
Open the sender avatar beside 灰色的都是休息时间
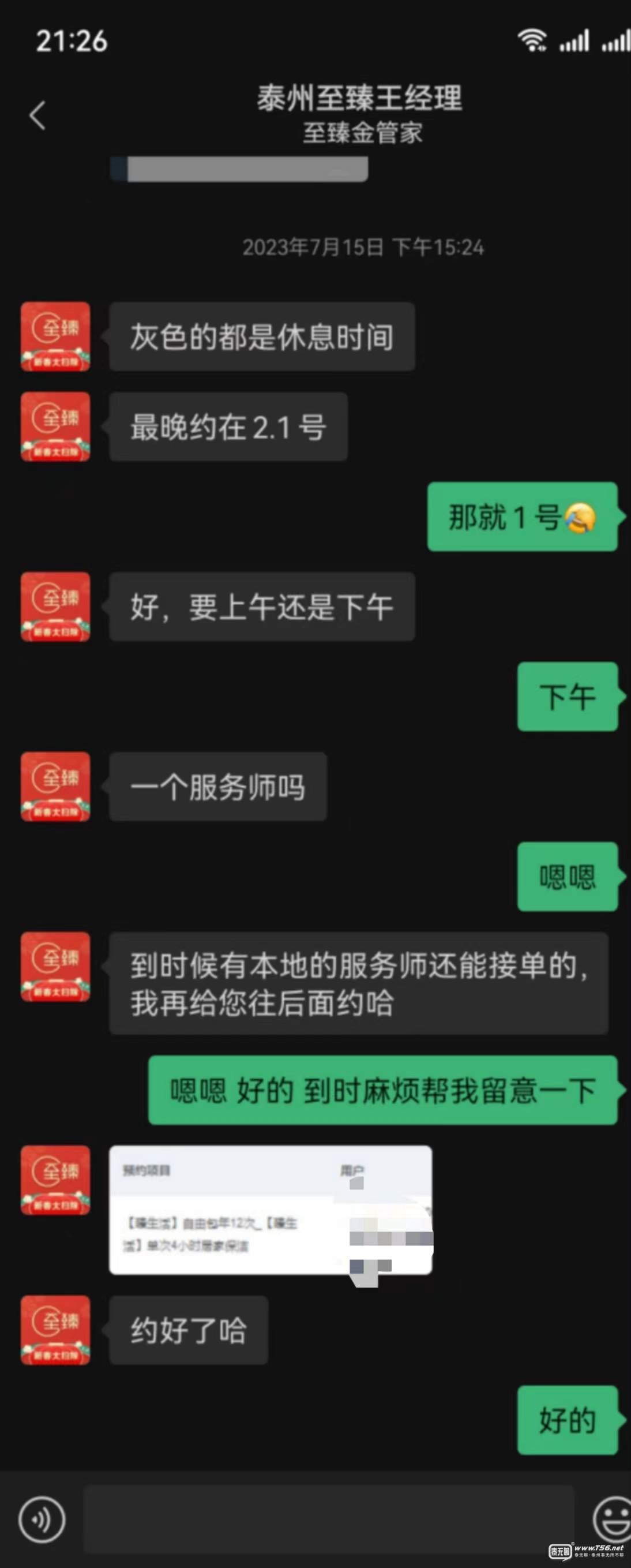[55, 336]
